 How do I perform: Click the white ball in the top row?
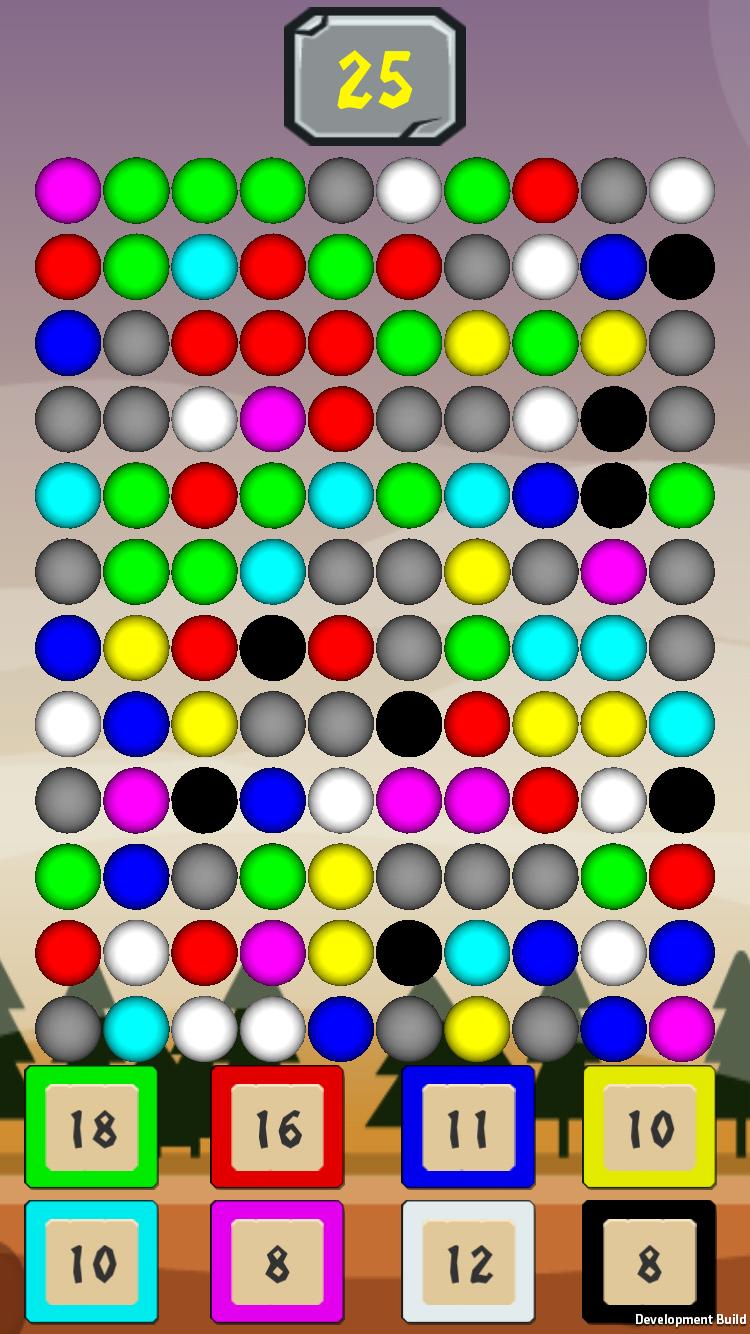pyautogui.click(x=407, y=191)
